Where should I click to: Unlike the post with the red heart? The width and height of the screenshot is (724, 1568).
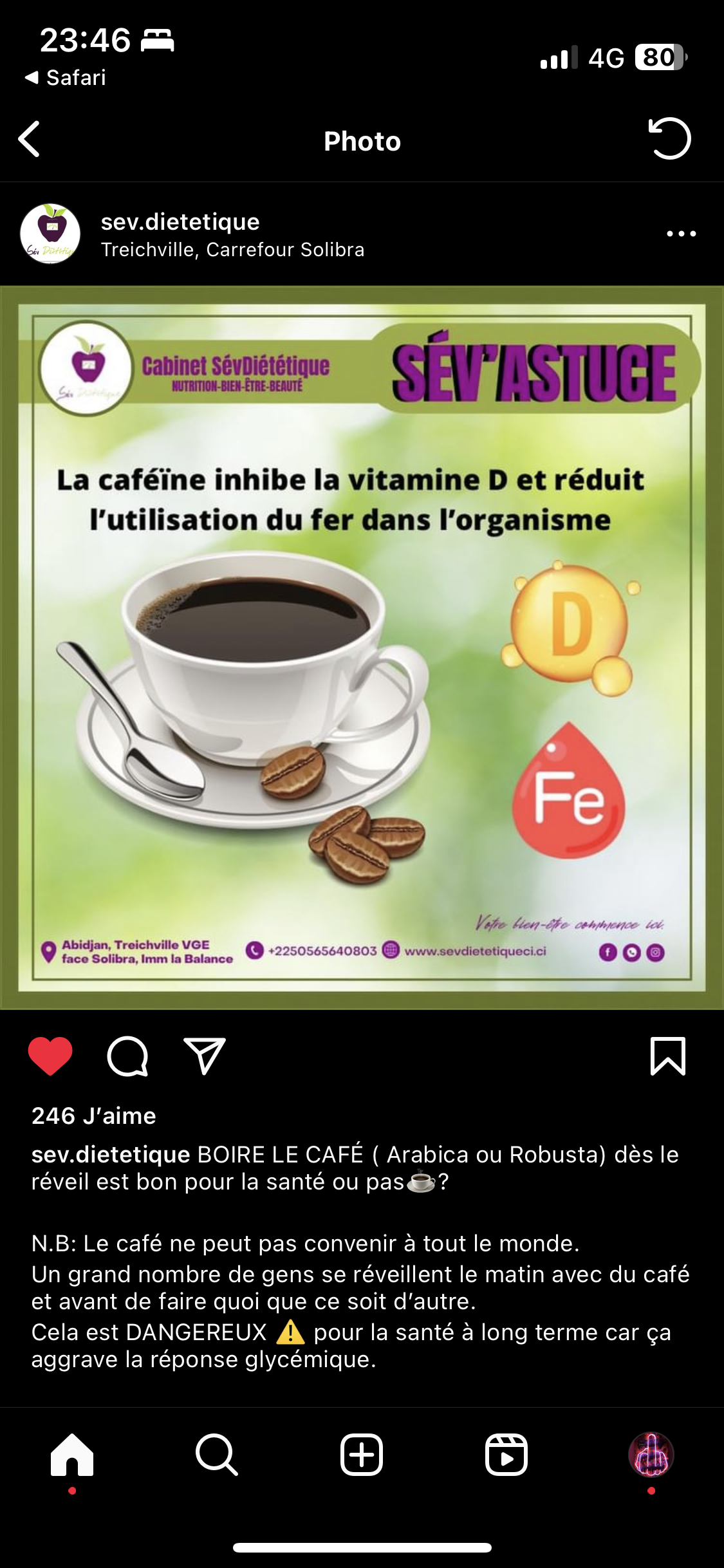[50, 1056]
